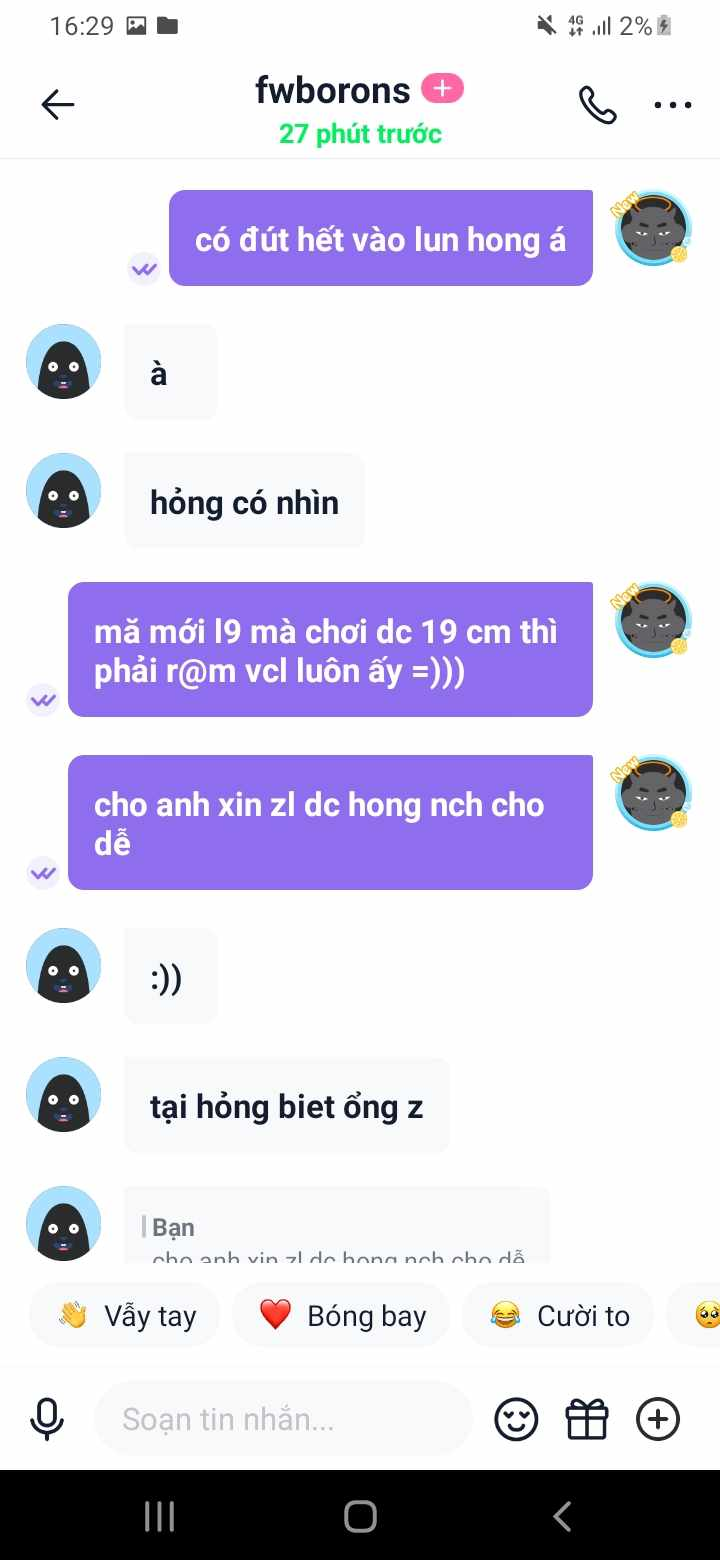Viewport: 720px width, 1560px height.
Task: Open the emoji sticker picker
Action: click(516, 1419)
